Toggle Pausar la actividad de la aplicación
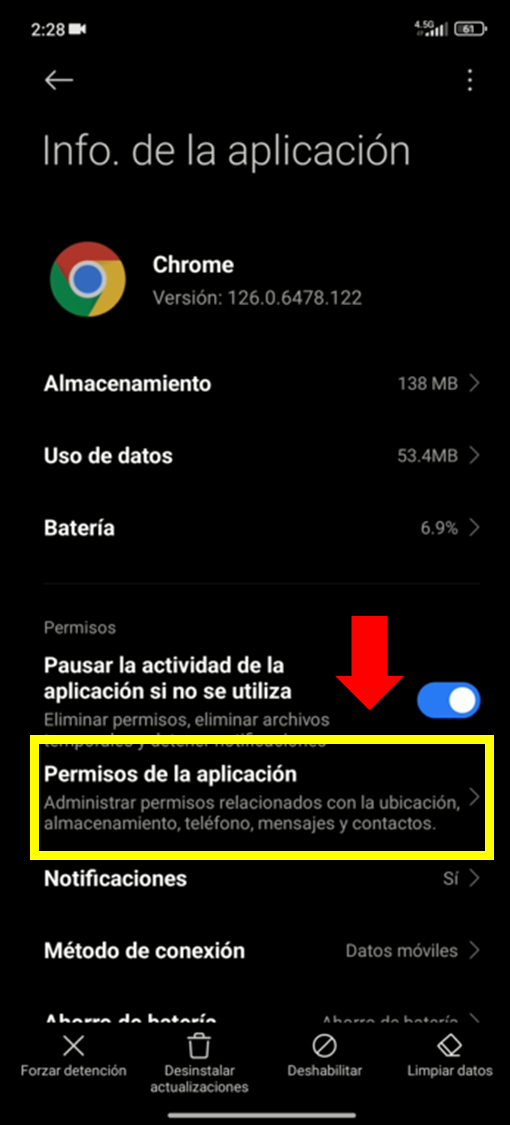510x1125 pixels. pos(448,700)
